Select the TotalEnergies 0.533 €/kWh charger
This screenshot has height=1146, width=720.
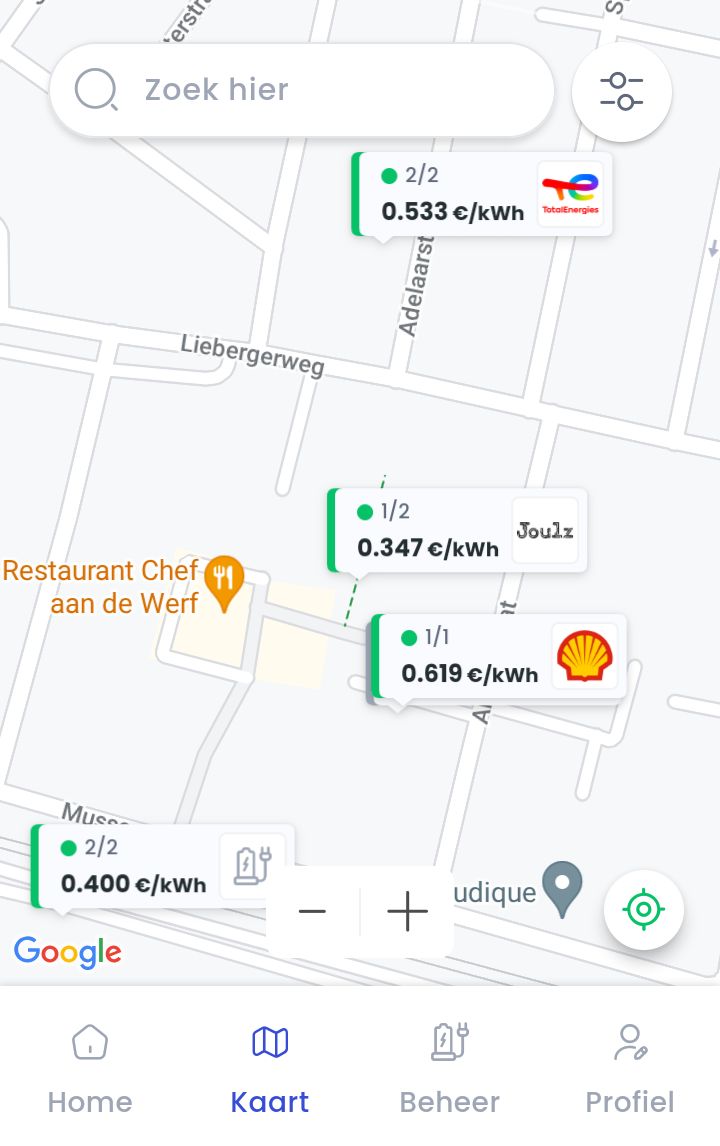point(481,194)
